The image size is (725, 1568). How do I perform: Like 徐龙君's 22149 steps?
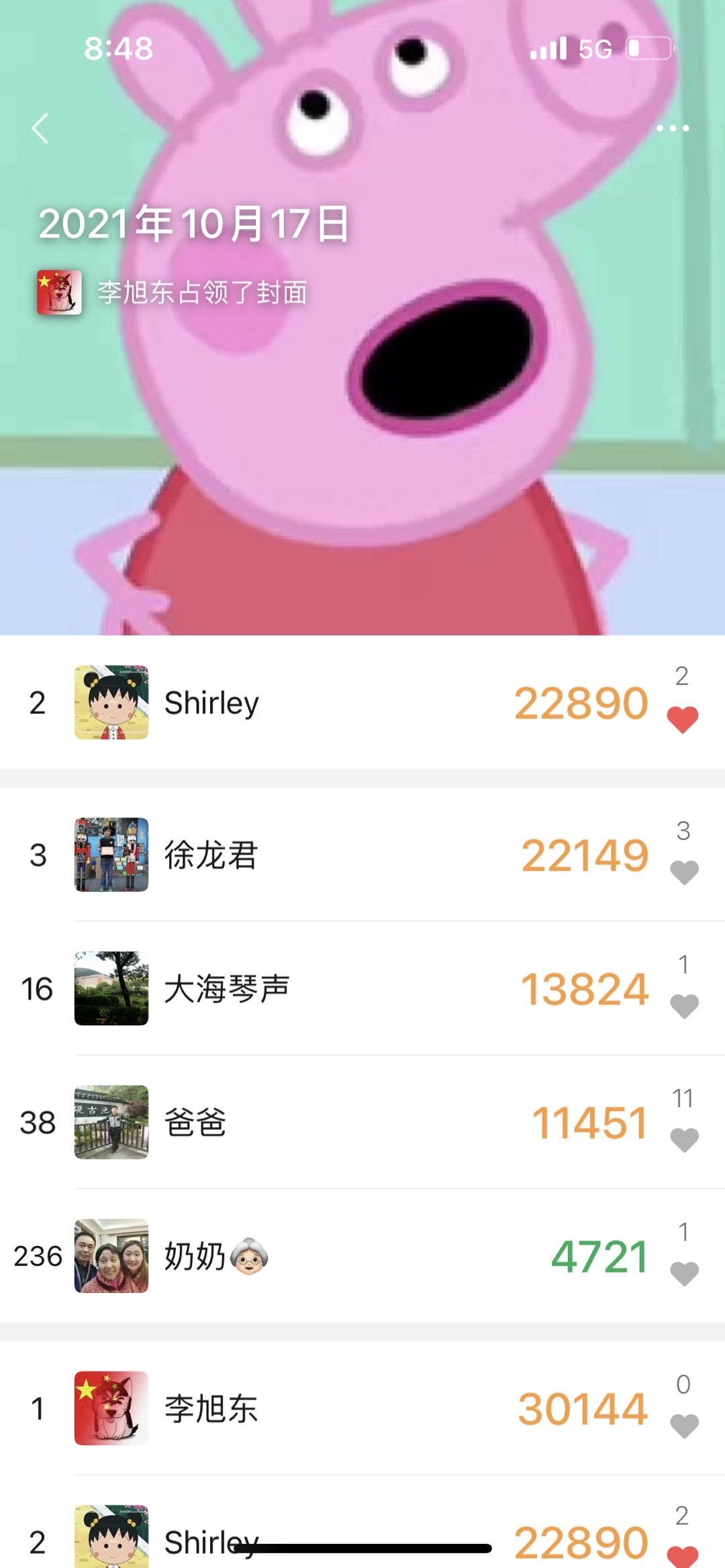pyautogui.click(x=684, y=872)
